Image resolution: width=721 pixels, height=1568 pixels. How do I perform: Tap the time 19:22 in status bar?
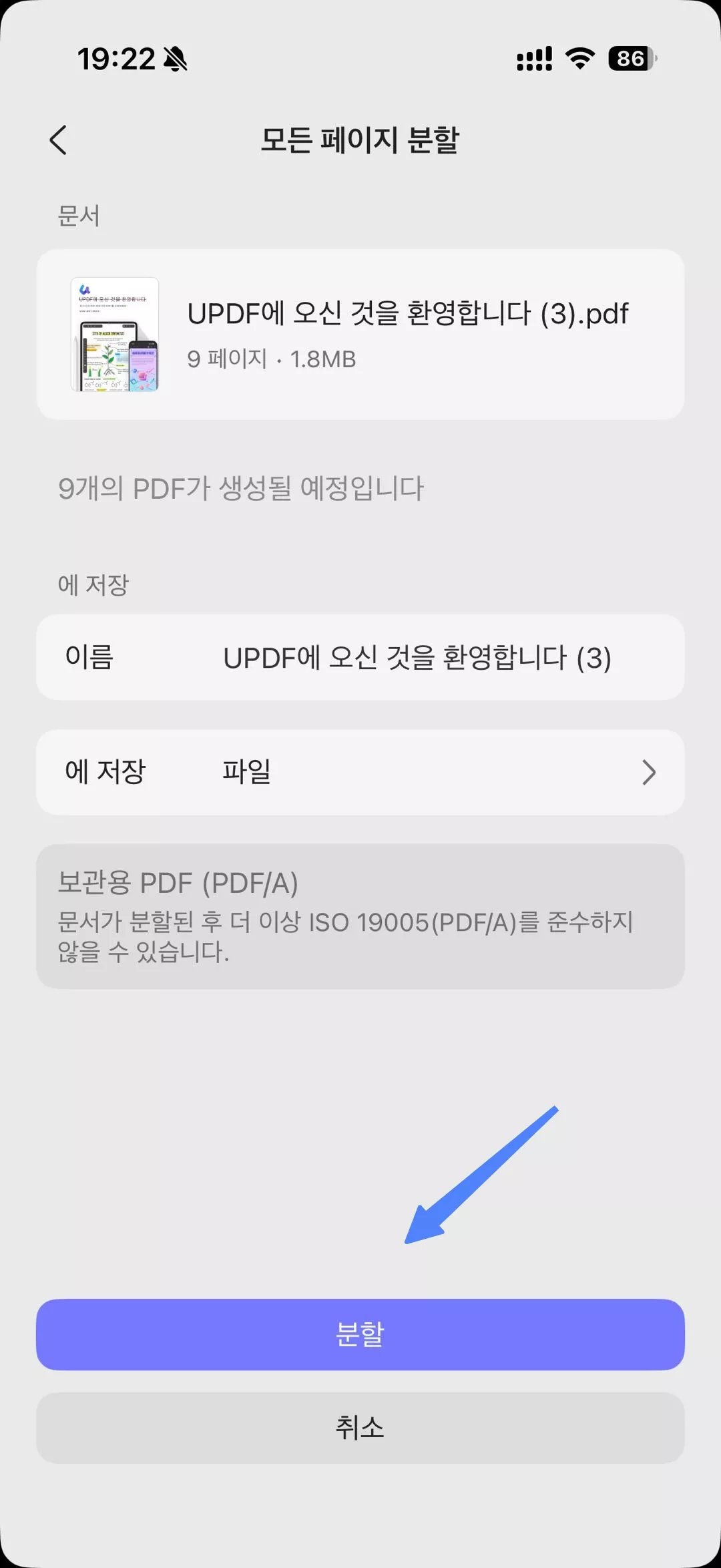point(114,59)
